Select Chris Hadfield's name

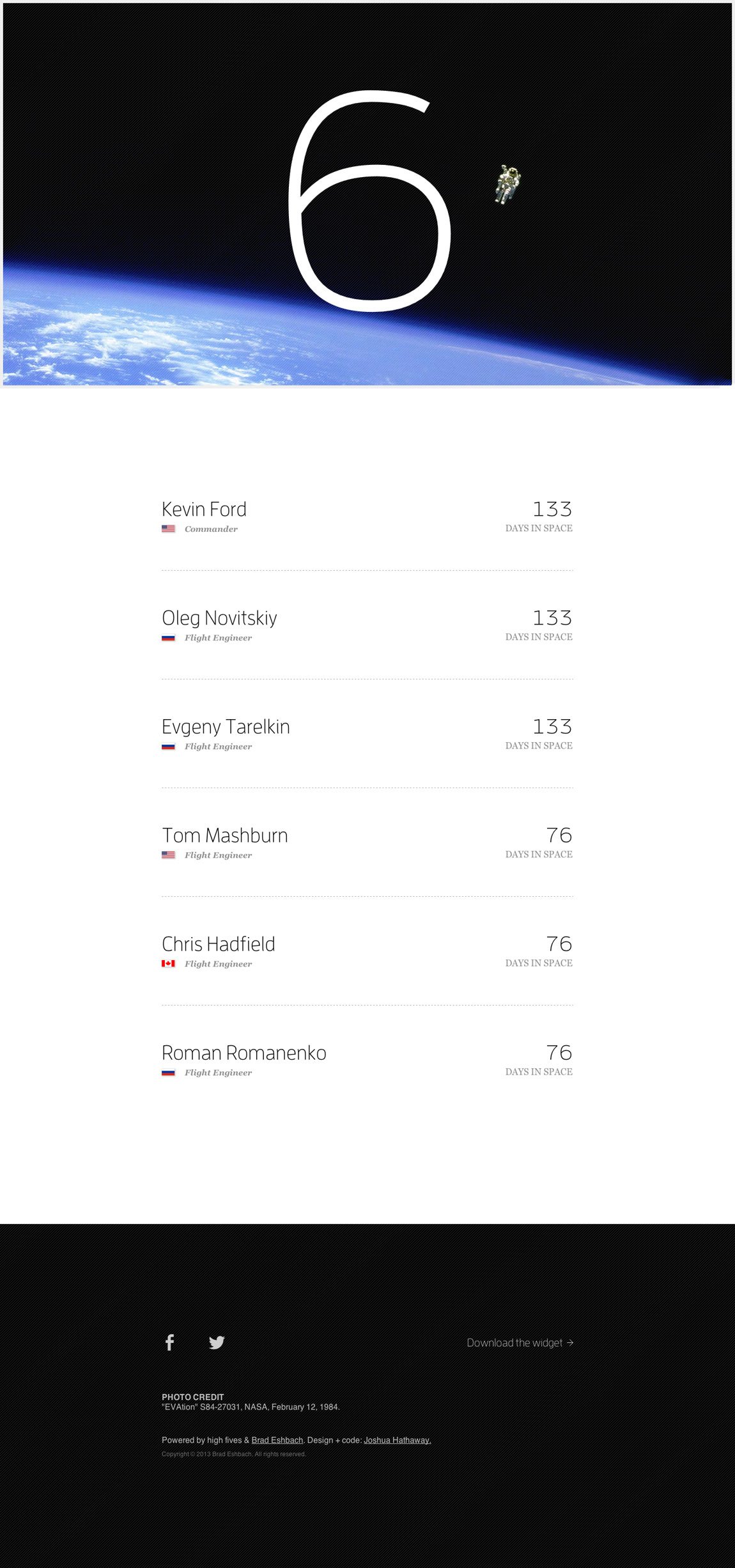(219, 944)
